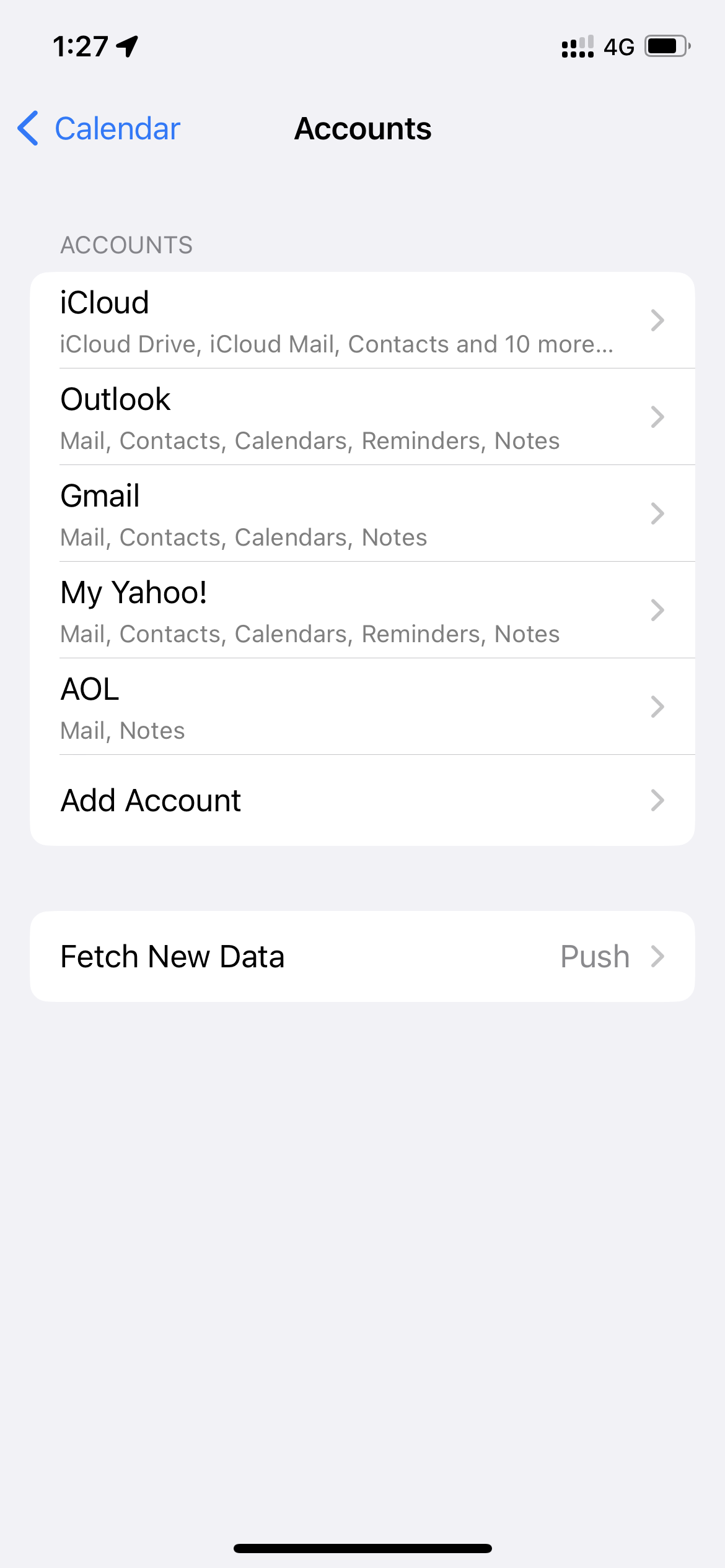Viewport: 725px width, 1568px height.
Task: Open the Outlook account settings
Action: coord(362,417)
